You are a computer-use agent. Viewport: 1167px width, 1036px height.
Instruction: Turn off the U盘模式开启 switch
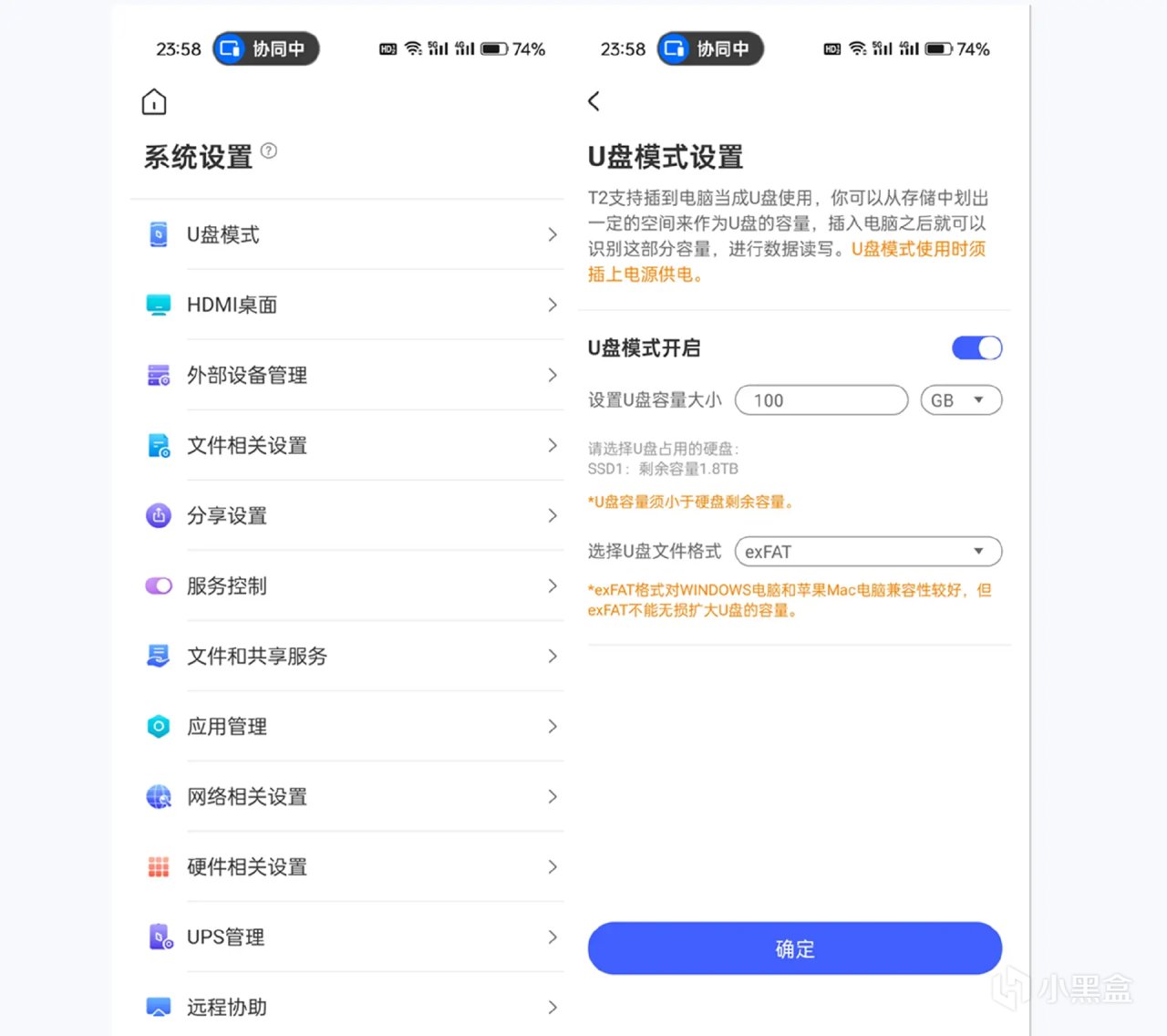tap(976, 347)
